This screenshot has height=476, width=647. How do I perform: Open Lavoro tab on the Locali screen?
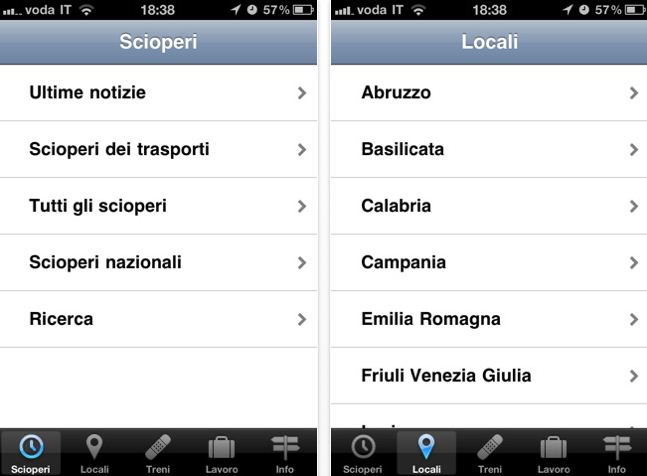(553, 453)
